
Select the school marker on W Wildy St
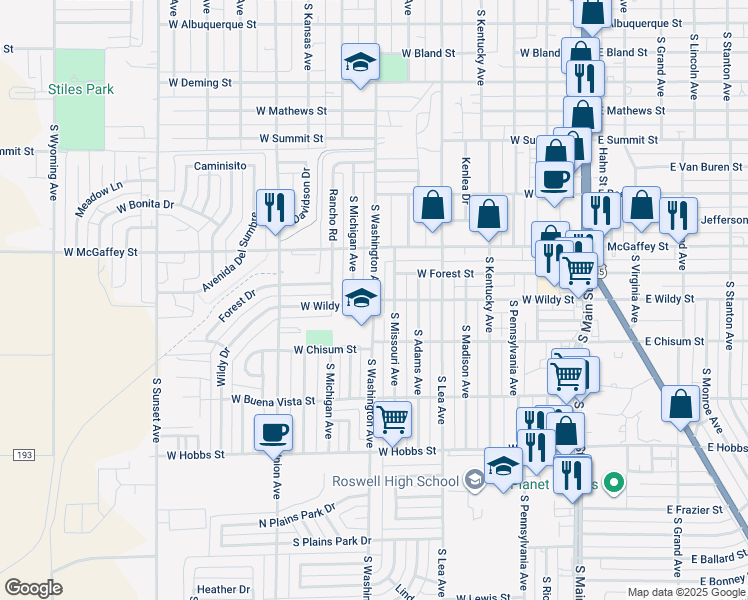[x=361, y=298]
